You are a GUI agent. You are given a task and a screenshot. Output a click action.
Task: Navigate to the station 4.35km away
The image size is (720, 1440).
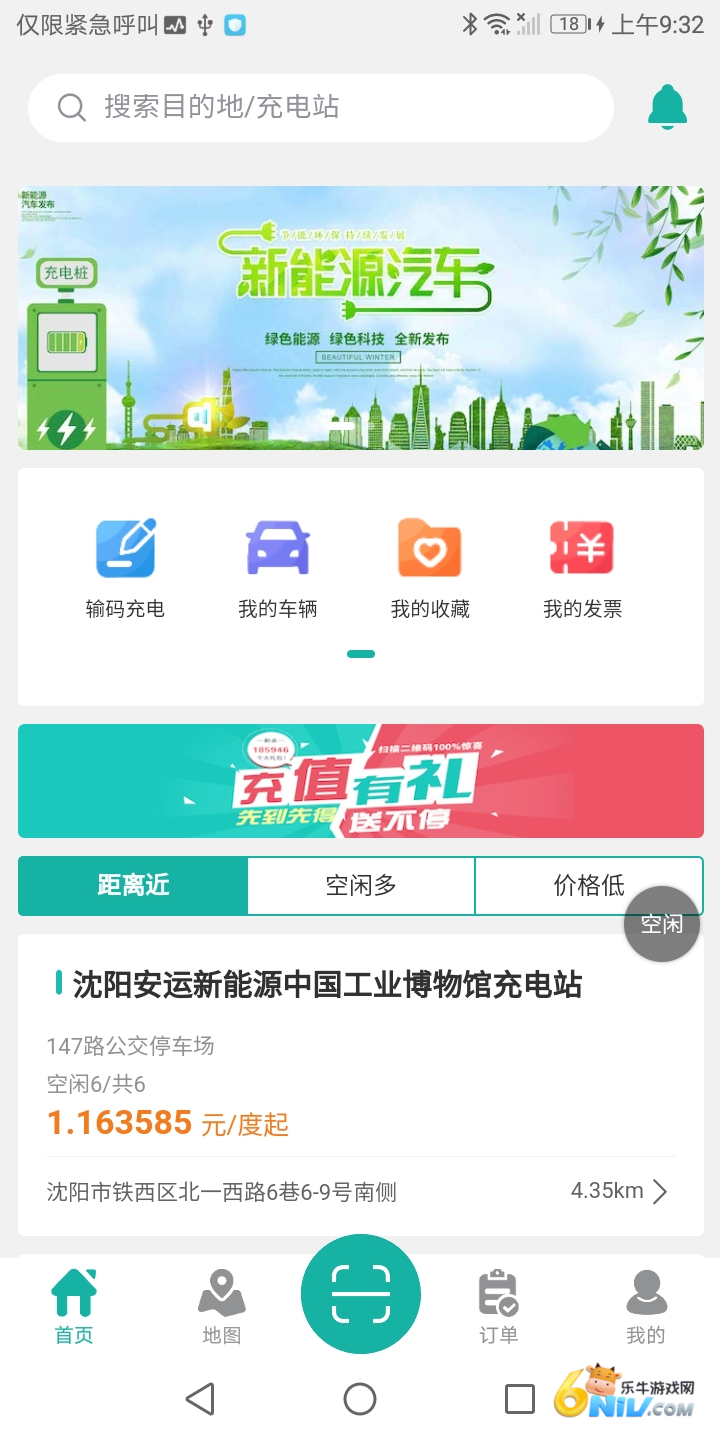(x=618, y=1191)
